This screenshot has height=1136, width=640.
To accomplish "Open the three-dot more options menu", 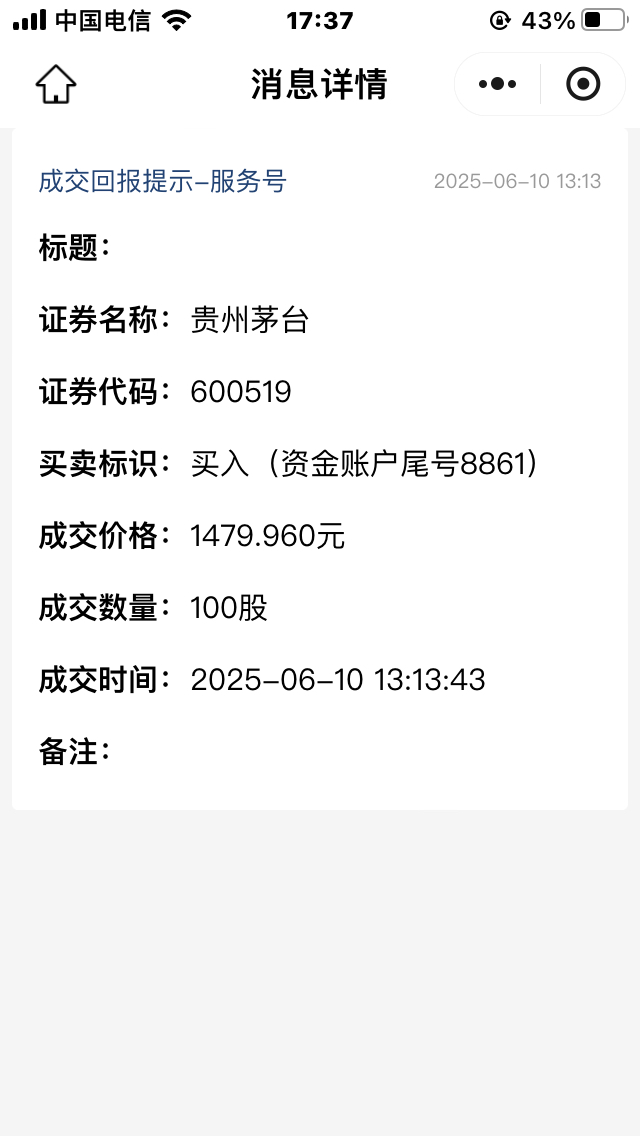I will point(497,85).
